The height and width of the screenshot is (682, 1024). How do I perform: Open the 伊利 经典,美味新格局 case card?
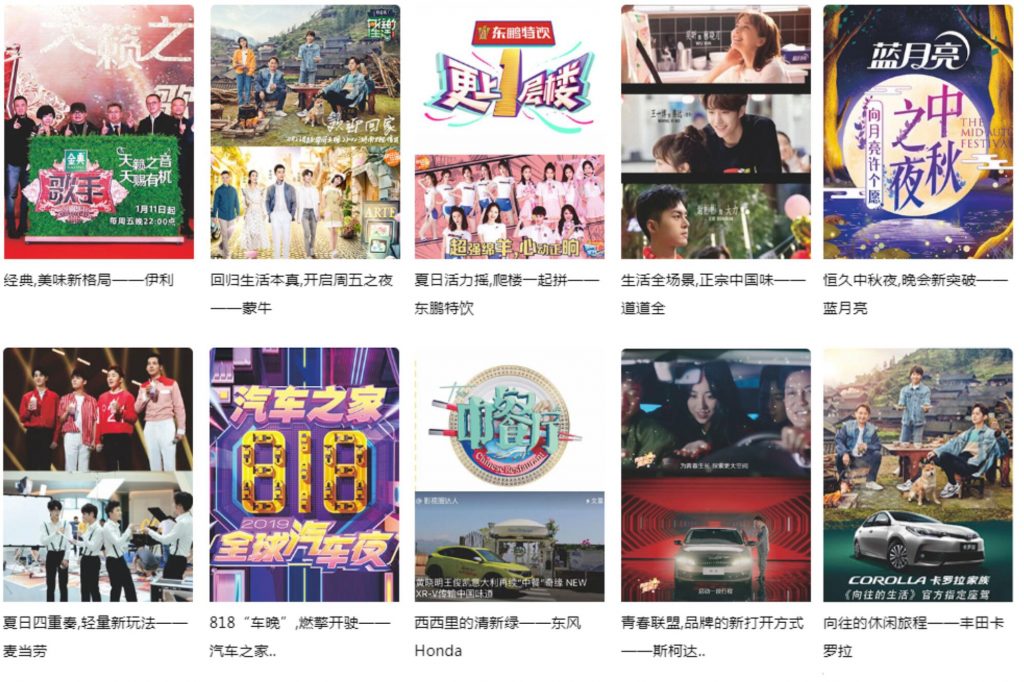tap(99, 133)
